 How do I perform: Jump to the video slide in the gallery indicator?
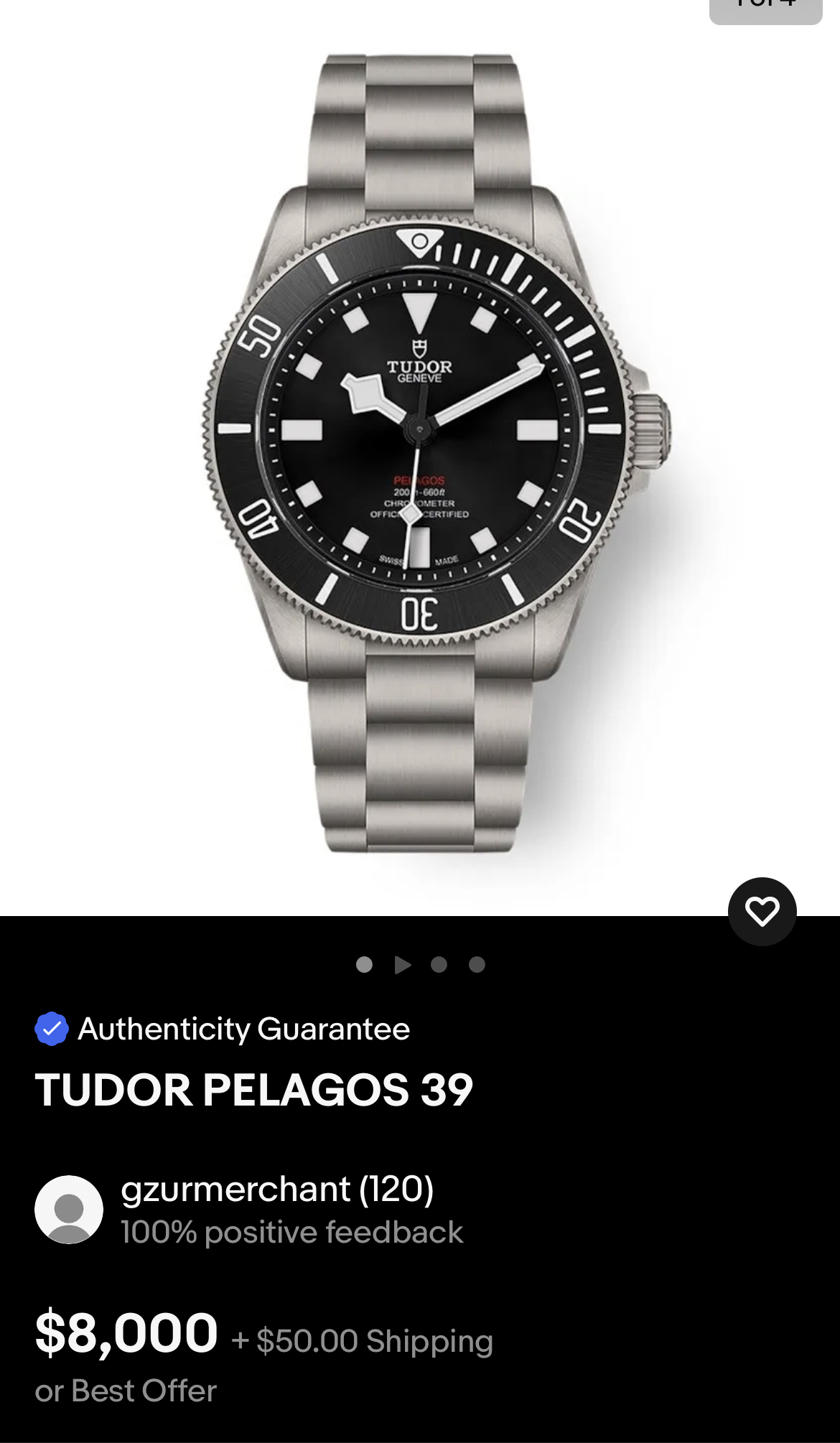tap(403, 965)
